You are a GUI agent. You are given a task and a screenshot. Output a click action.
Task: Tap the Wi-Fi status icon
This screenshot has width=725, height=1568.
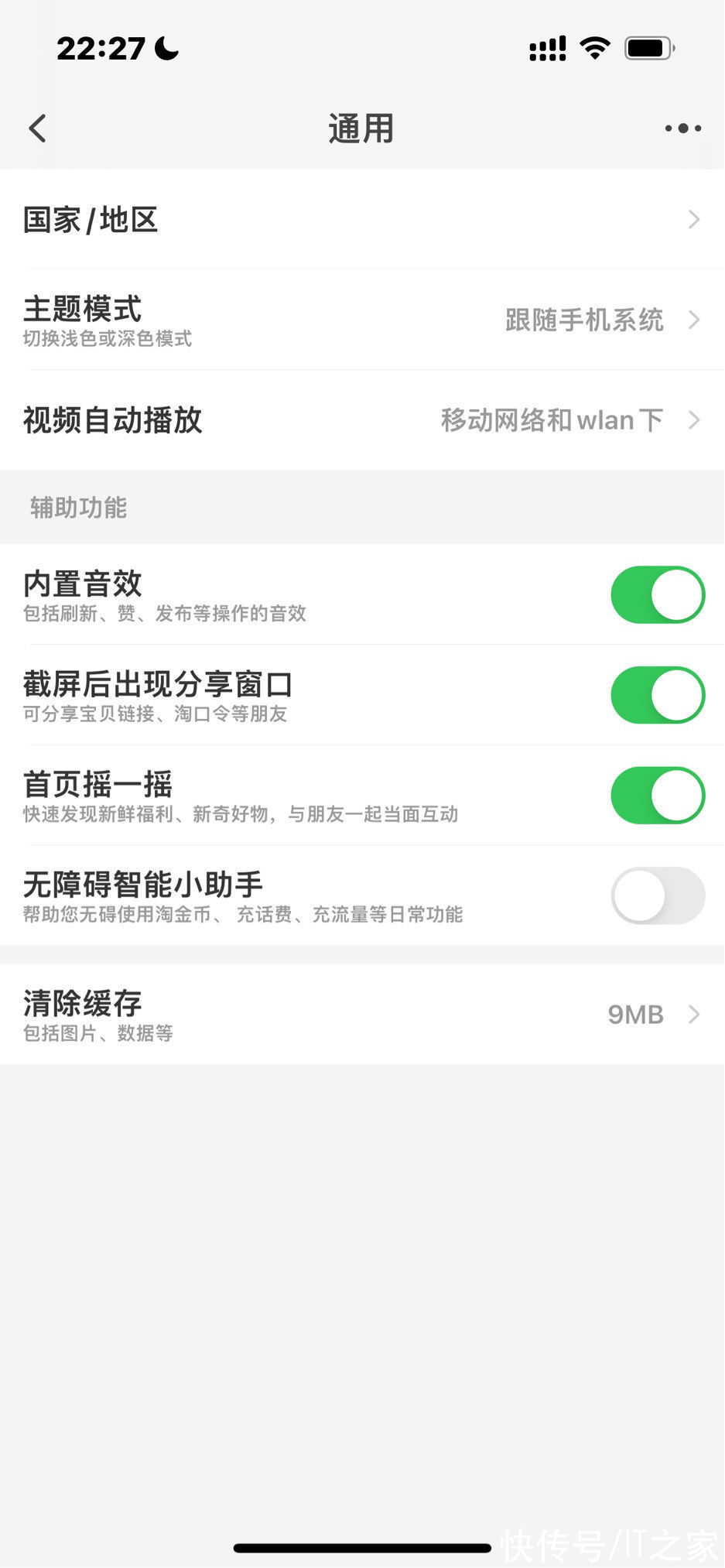point(593,46)
